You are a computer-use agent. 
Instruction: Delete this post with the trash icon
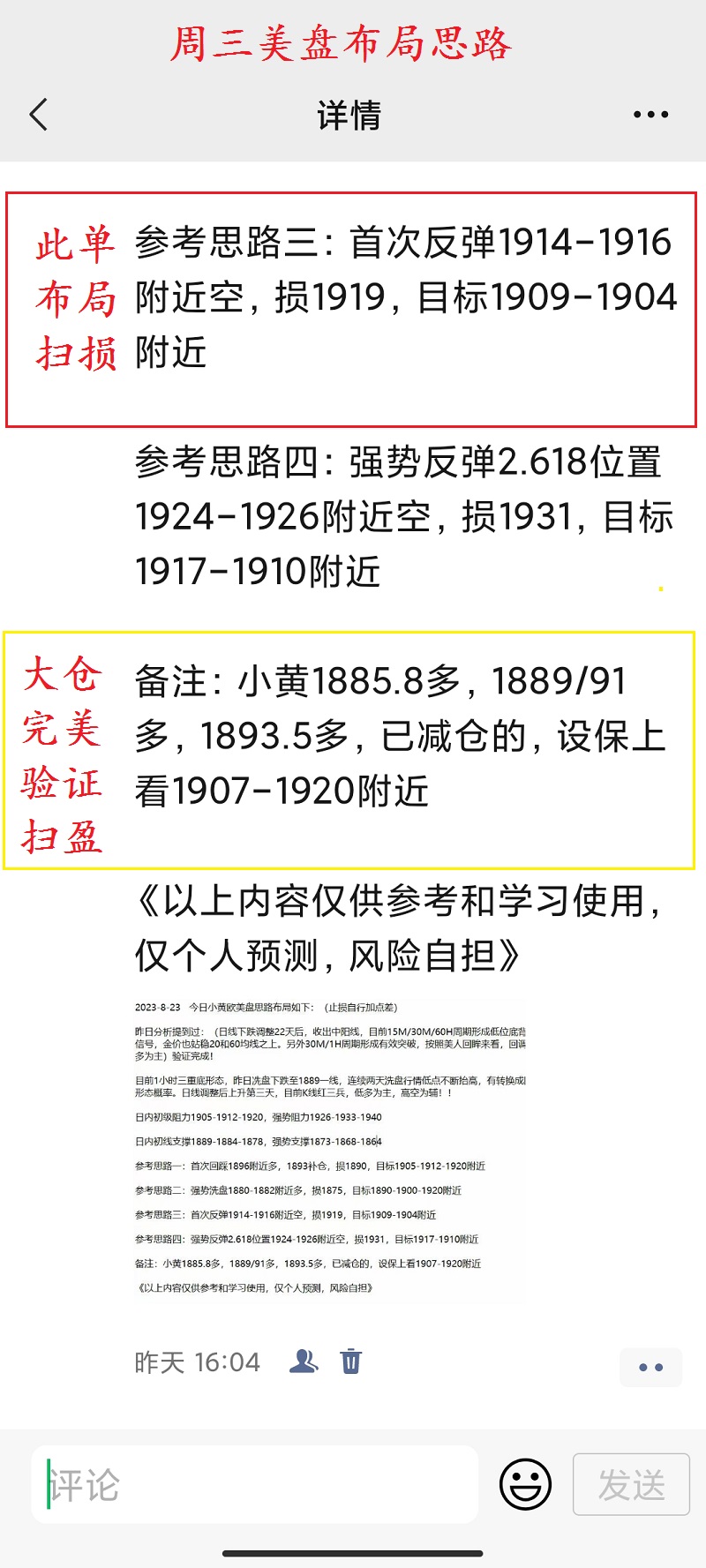point(351,1362)
